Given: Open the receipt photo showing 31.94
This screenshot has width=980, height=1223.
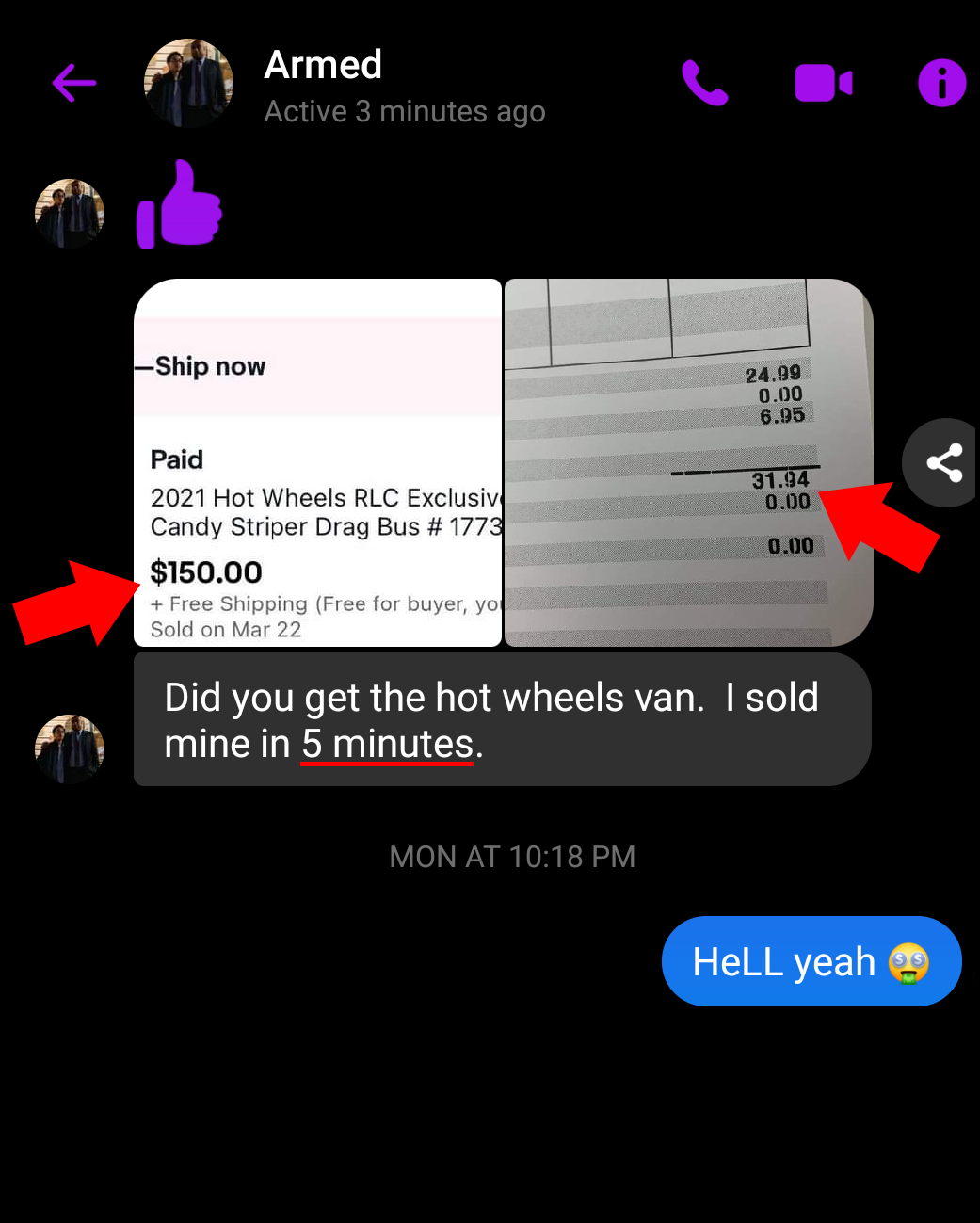Looking at the screenshot, I should [688, 462].
